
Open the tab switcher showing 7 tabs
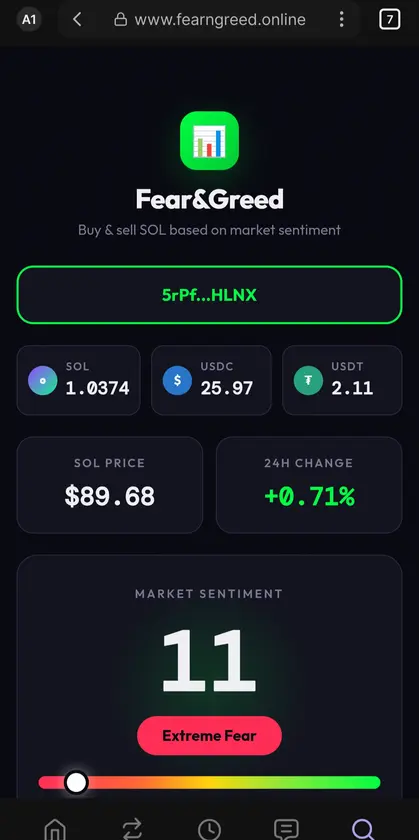(390, 20)
